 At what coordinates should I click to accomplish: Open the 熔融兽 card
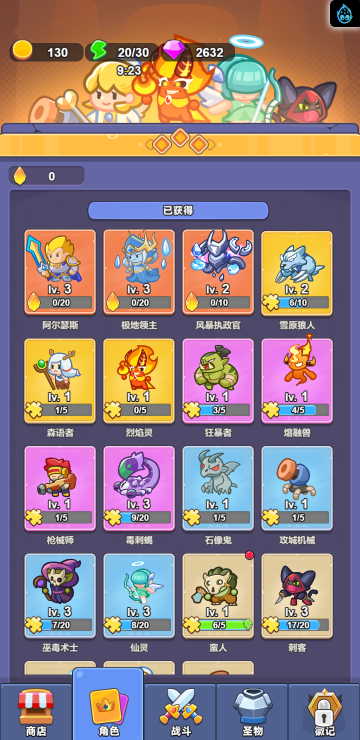click(x=297, y=381)
